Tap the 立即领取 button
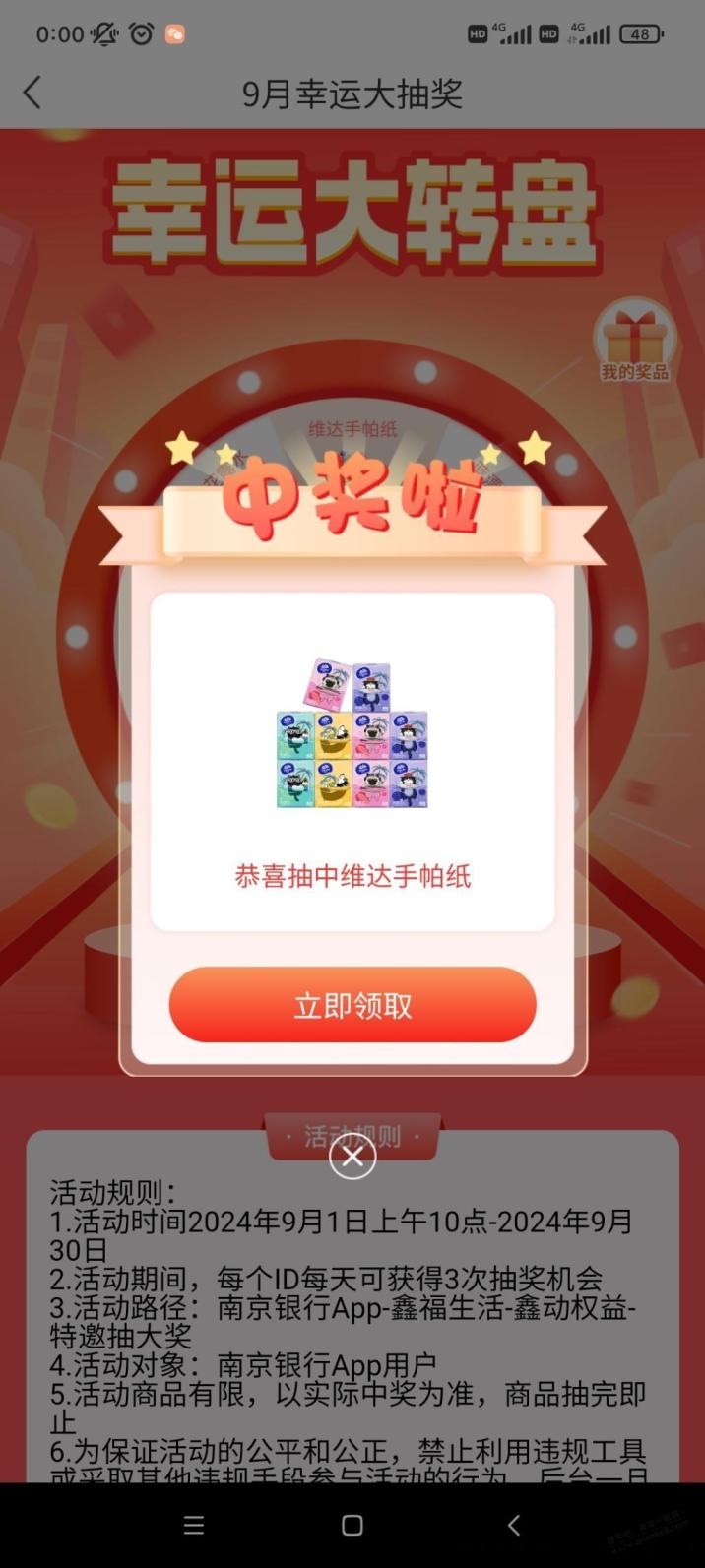This screenshot has height=1568, width=705. (352, 1005)
